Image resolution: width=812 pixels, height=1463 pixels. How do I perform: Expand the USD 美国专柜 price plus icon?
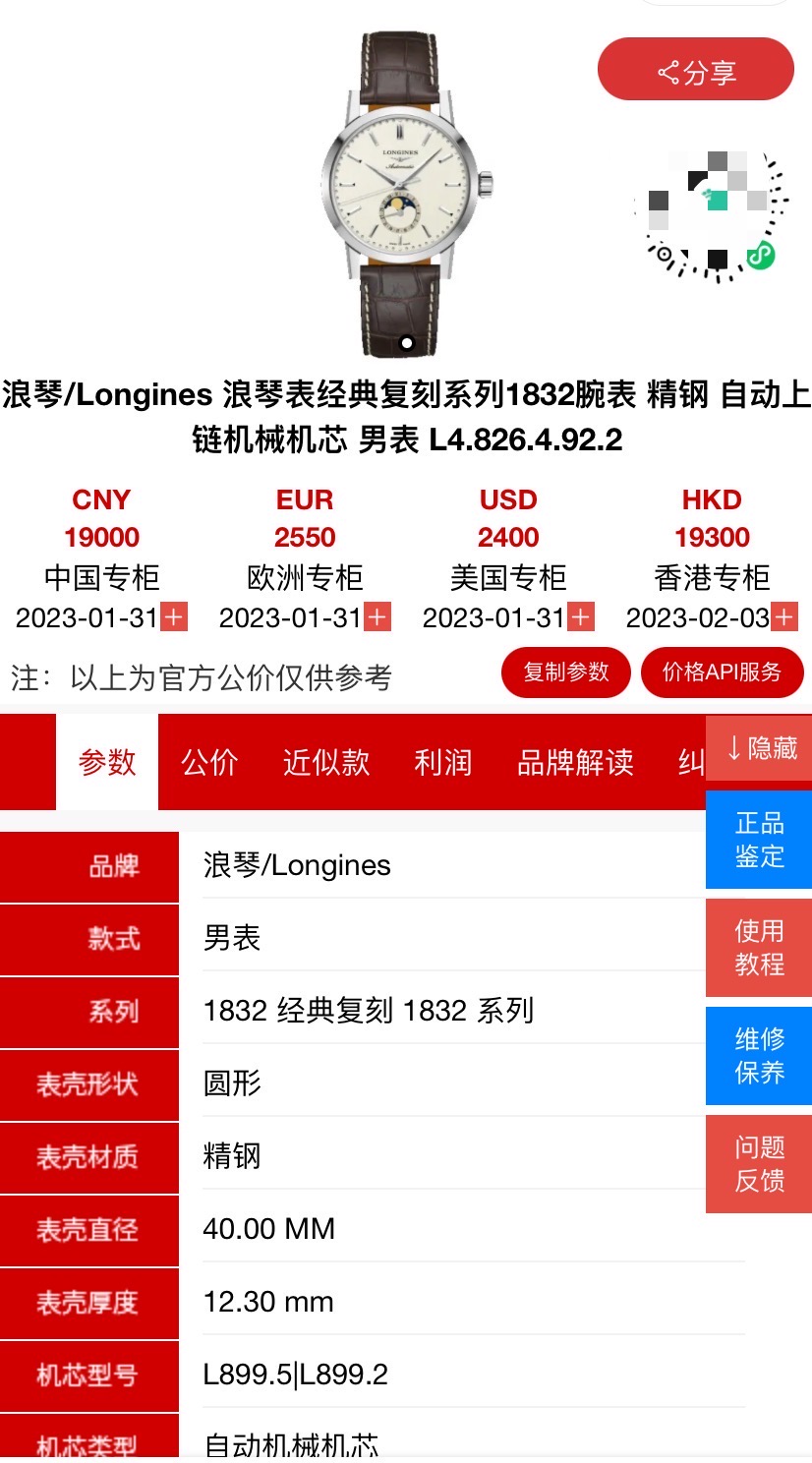click(x=581, y=617)
